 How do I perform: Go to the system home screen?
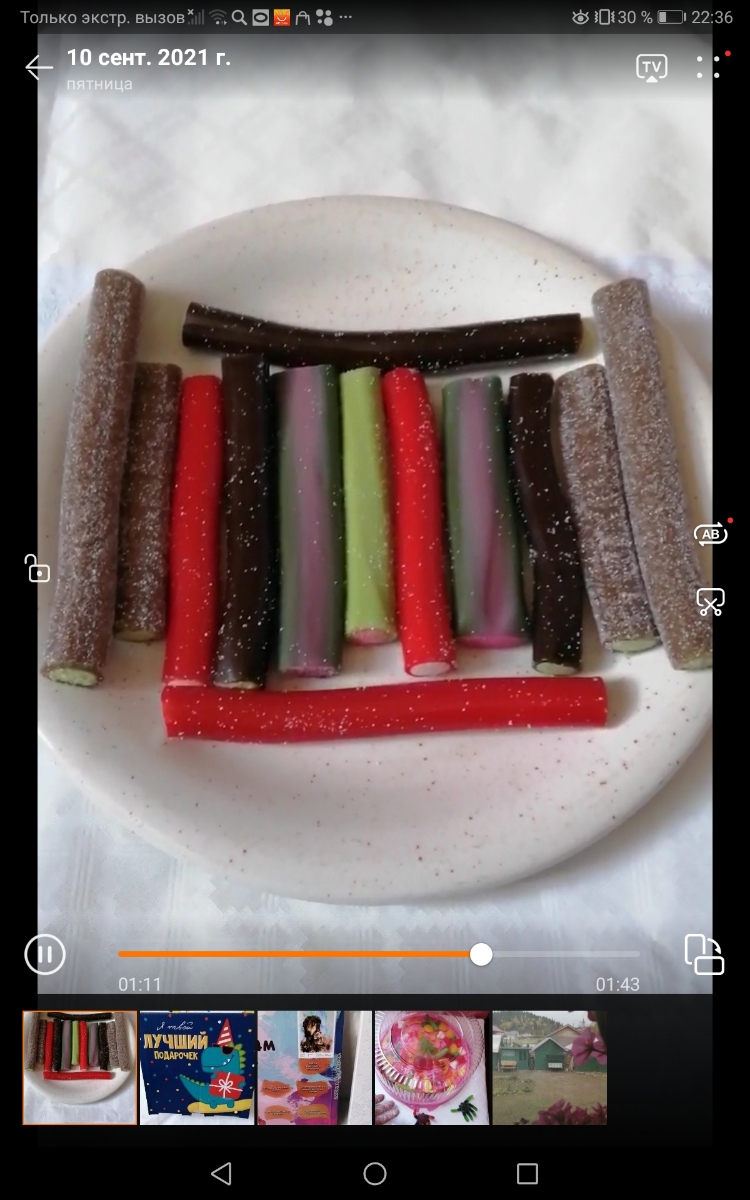tap(375, 1173)
